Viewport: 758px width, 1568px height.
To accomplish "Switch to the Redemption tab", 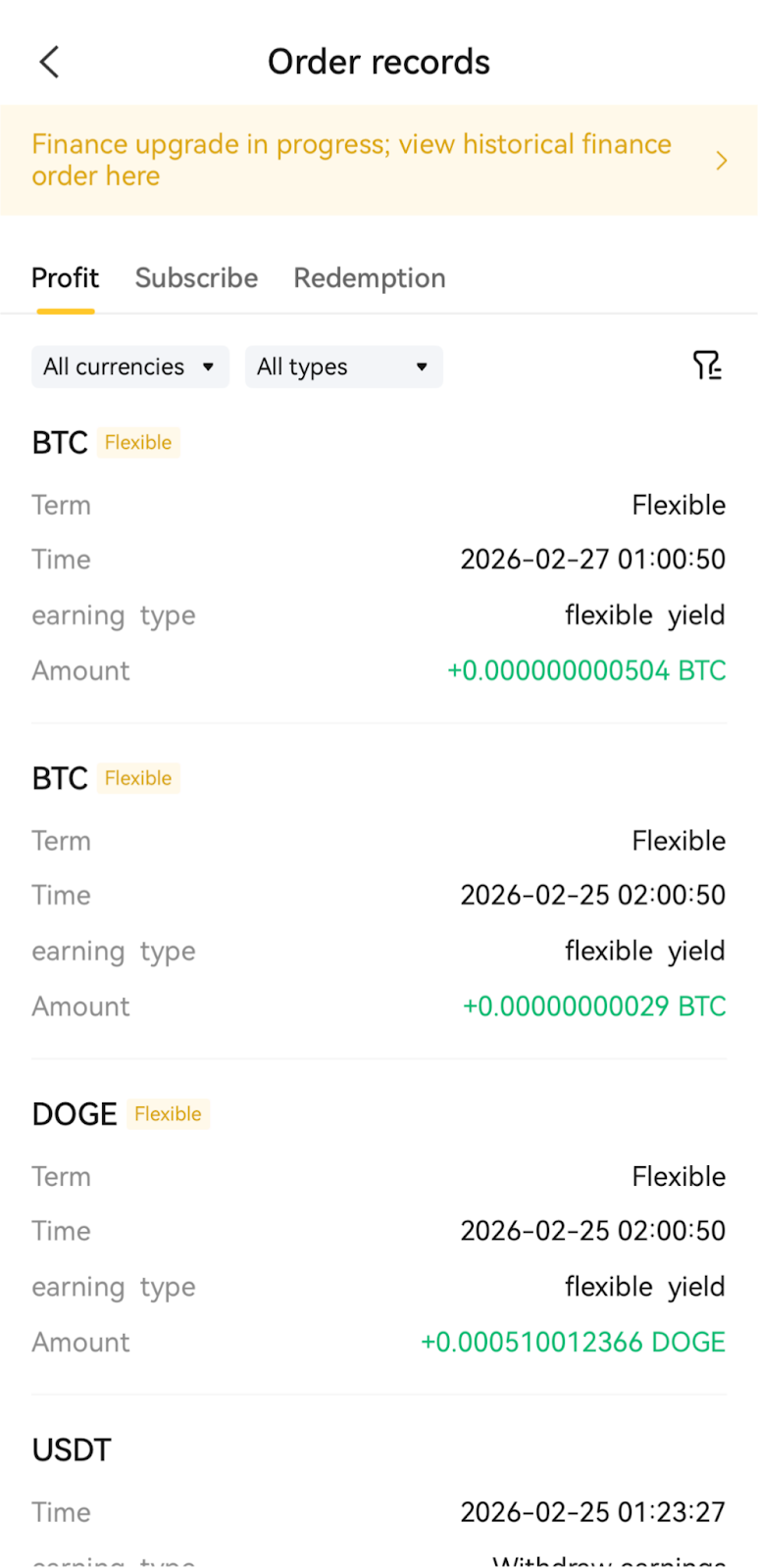I will [x=370, y=278].
